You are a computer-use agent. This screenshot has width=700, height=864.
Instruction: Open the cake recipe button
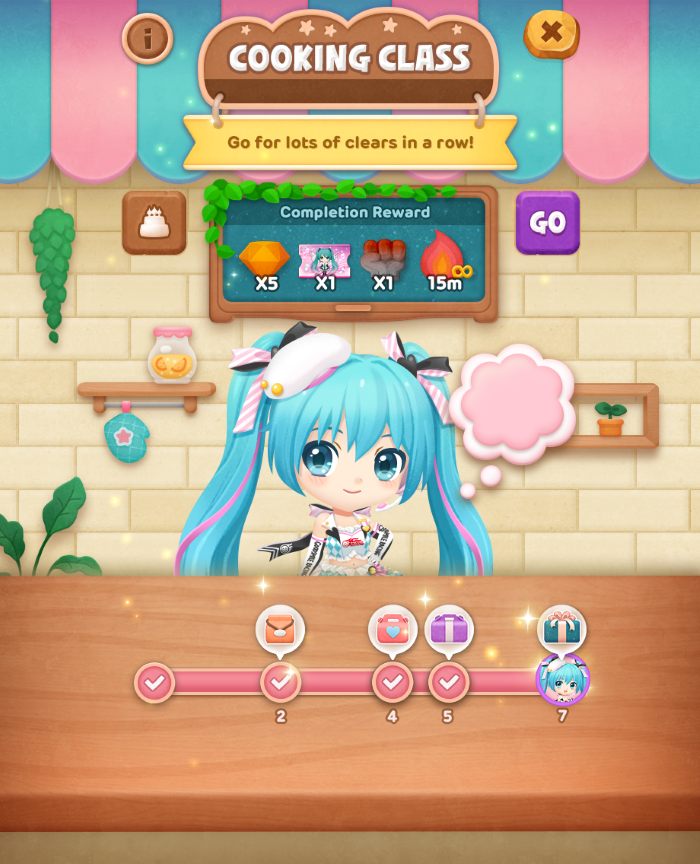(x=154, y=222)
